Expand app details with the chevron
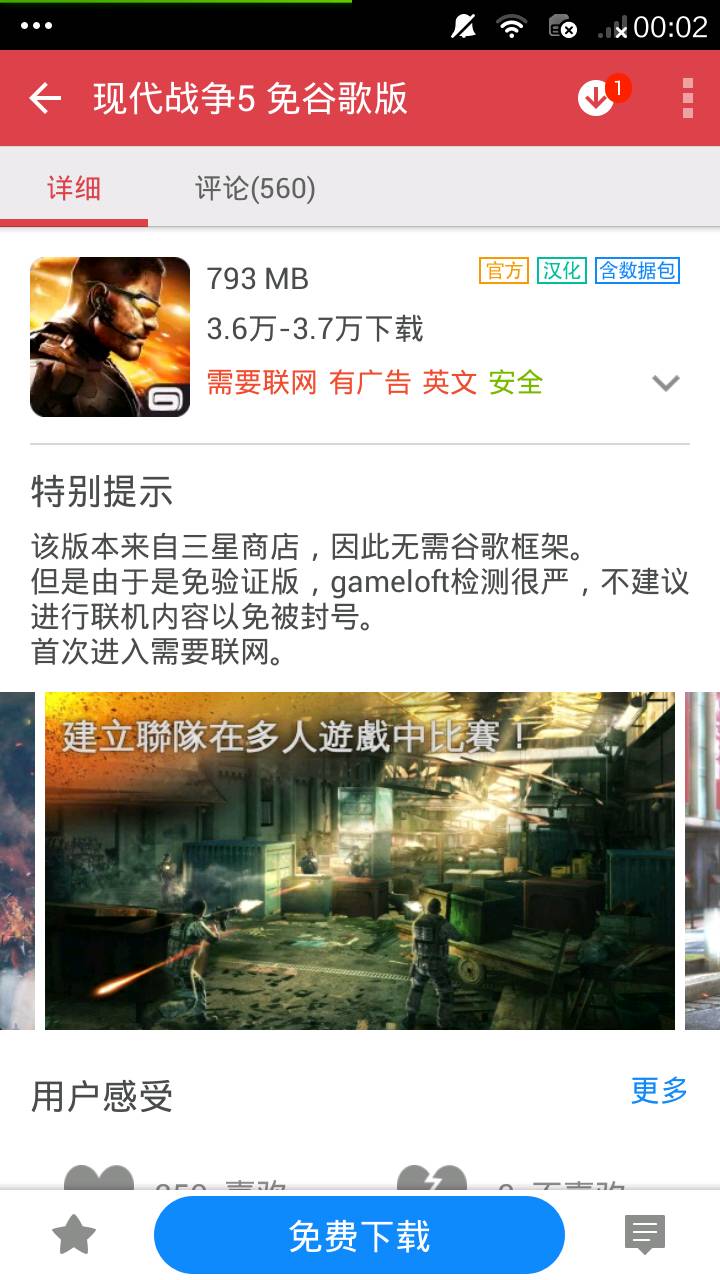720x1280 pixels. (665, 383)
